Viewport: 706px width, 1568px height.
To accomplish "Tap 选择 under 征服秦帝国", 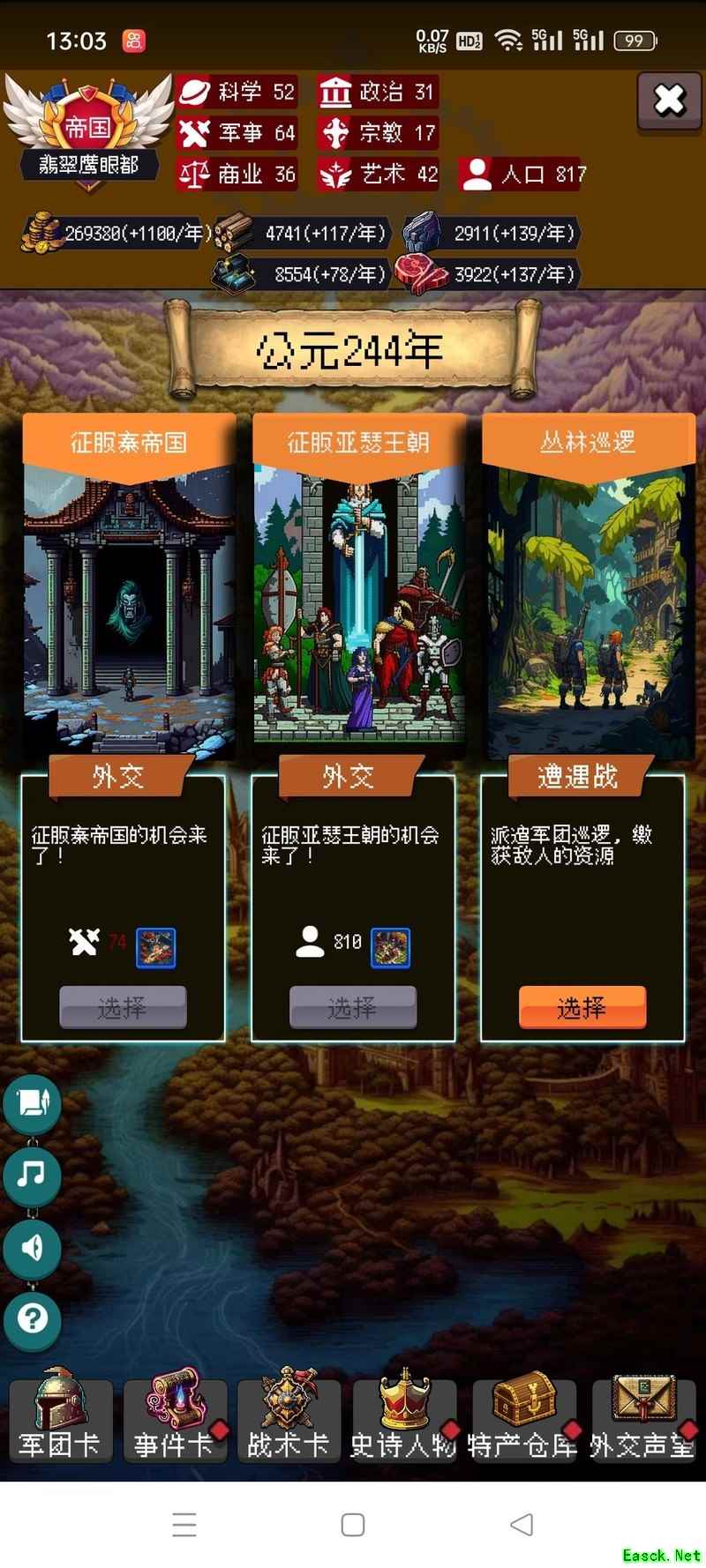I will 123,1007.
